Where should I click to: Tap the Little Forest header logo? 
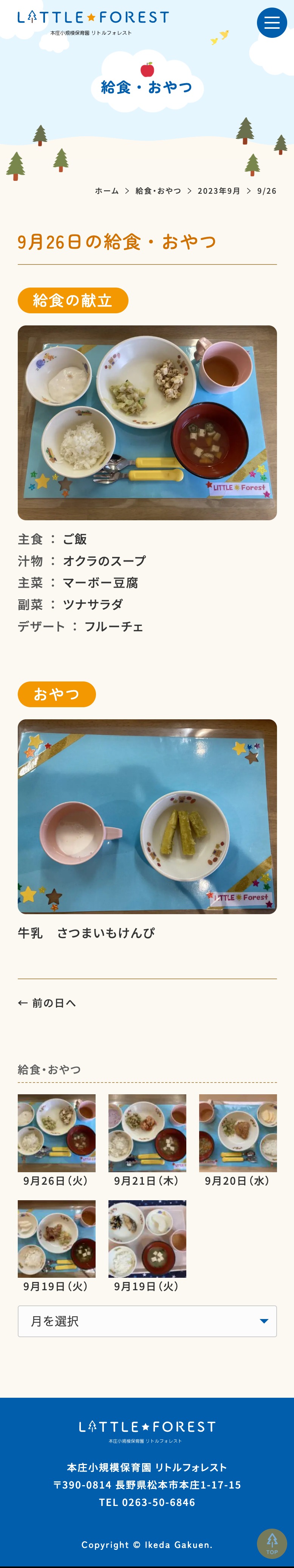click(93, 22)
